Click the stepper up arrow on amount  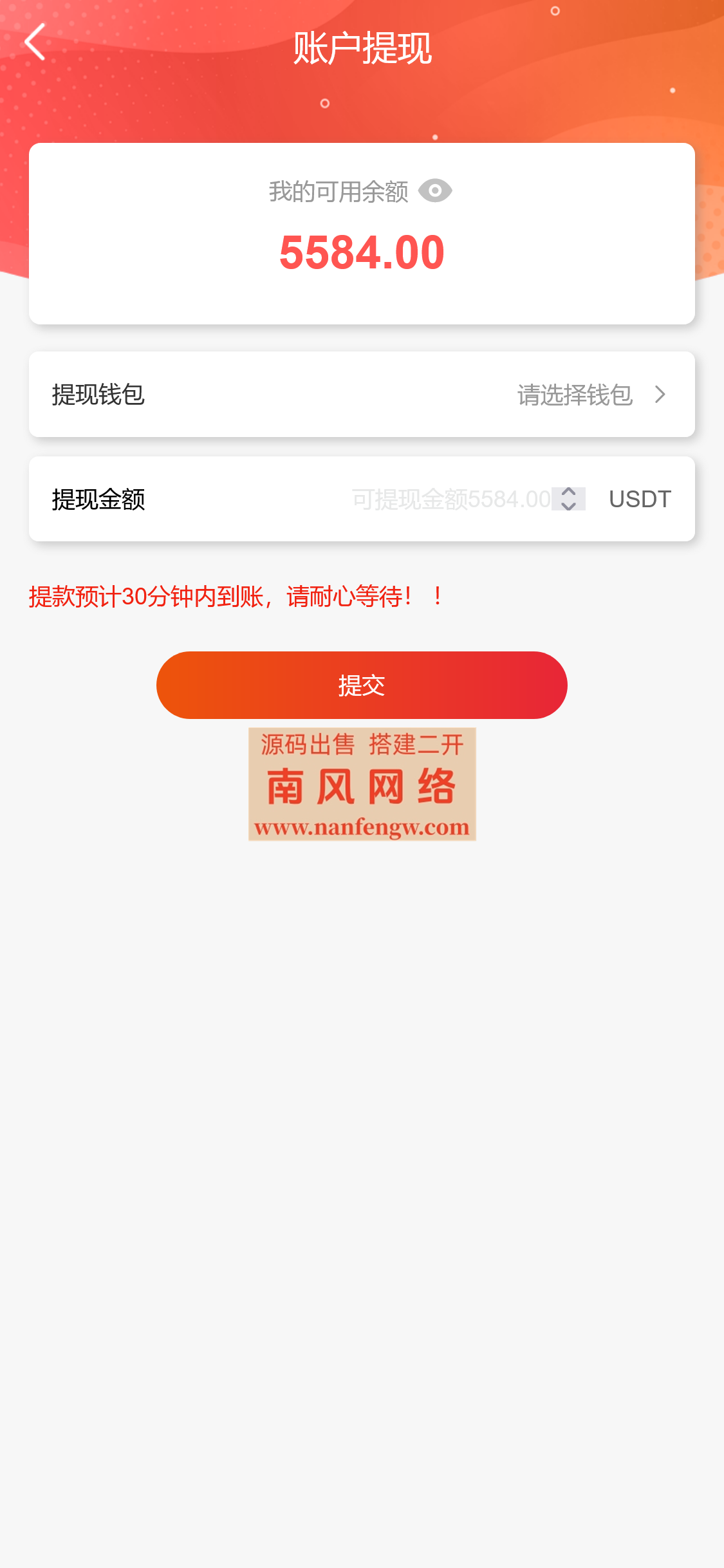[568, 491]
